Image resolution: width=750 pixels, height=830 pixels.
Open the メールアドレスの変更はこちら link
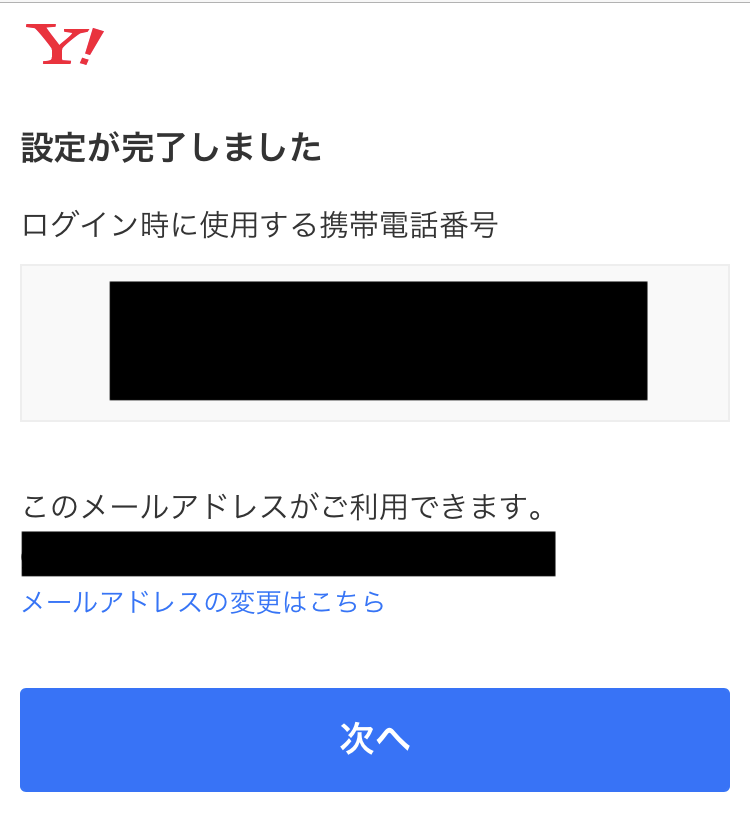(203, 602)
